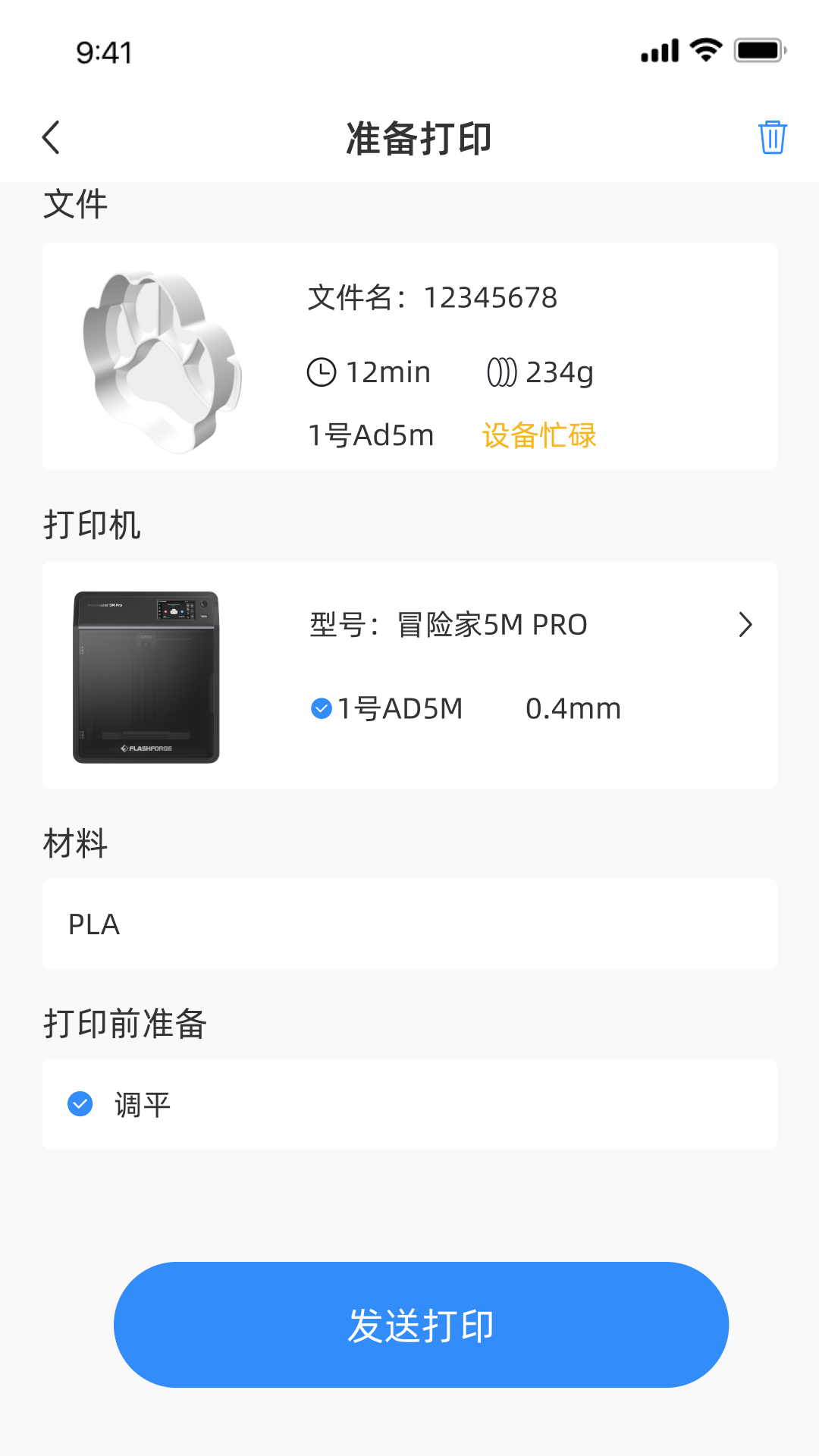Click the Wi-Fi status icon

pos(704,49)
